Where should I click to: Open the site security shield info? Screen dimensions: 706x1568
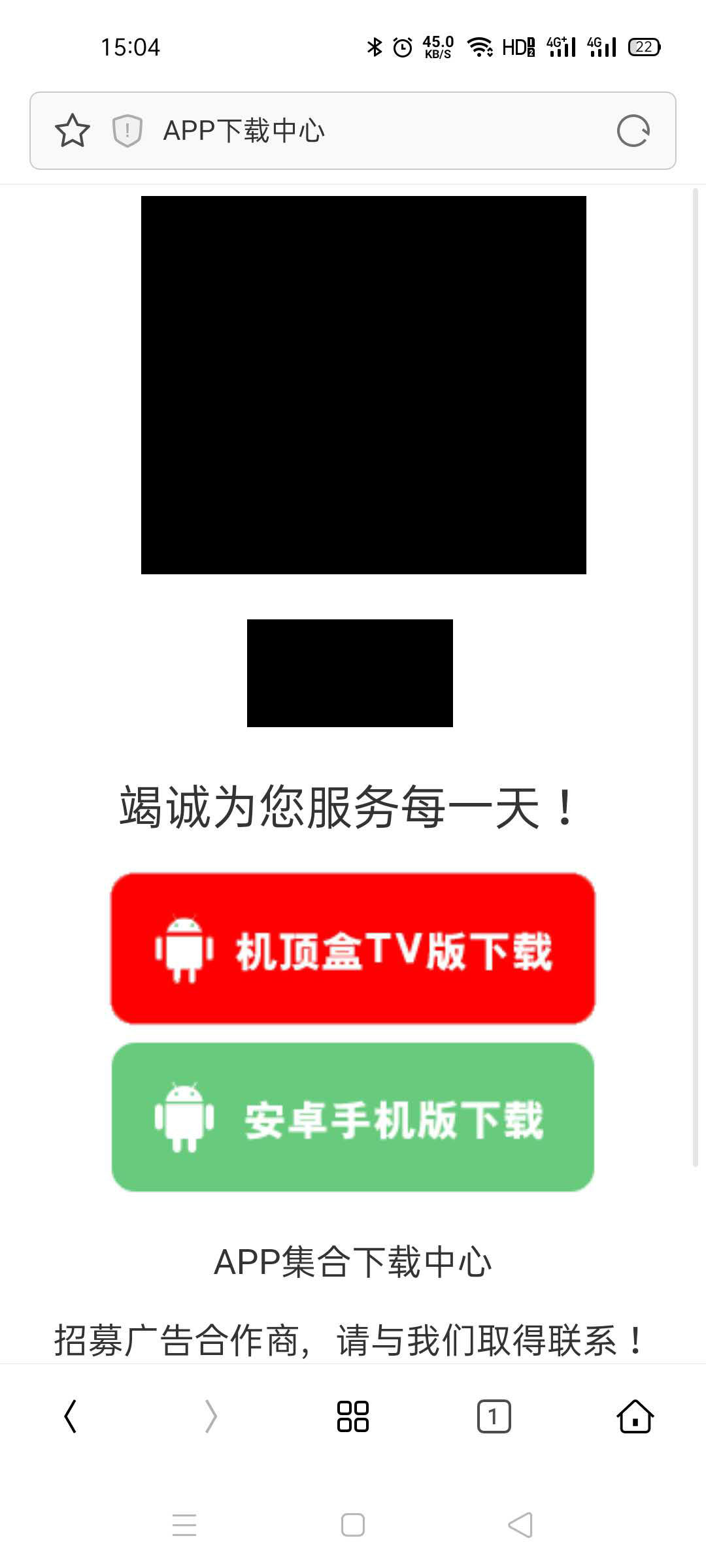point(127,131)
